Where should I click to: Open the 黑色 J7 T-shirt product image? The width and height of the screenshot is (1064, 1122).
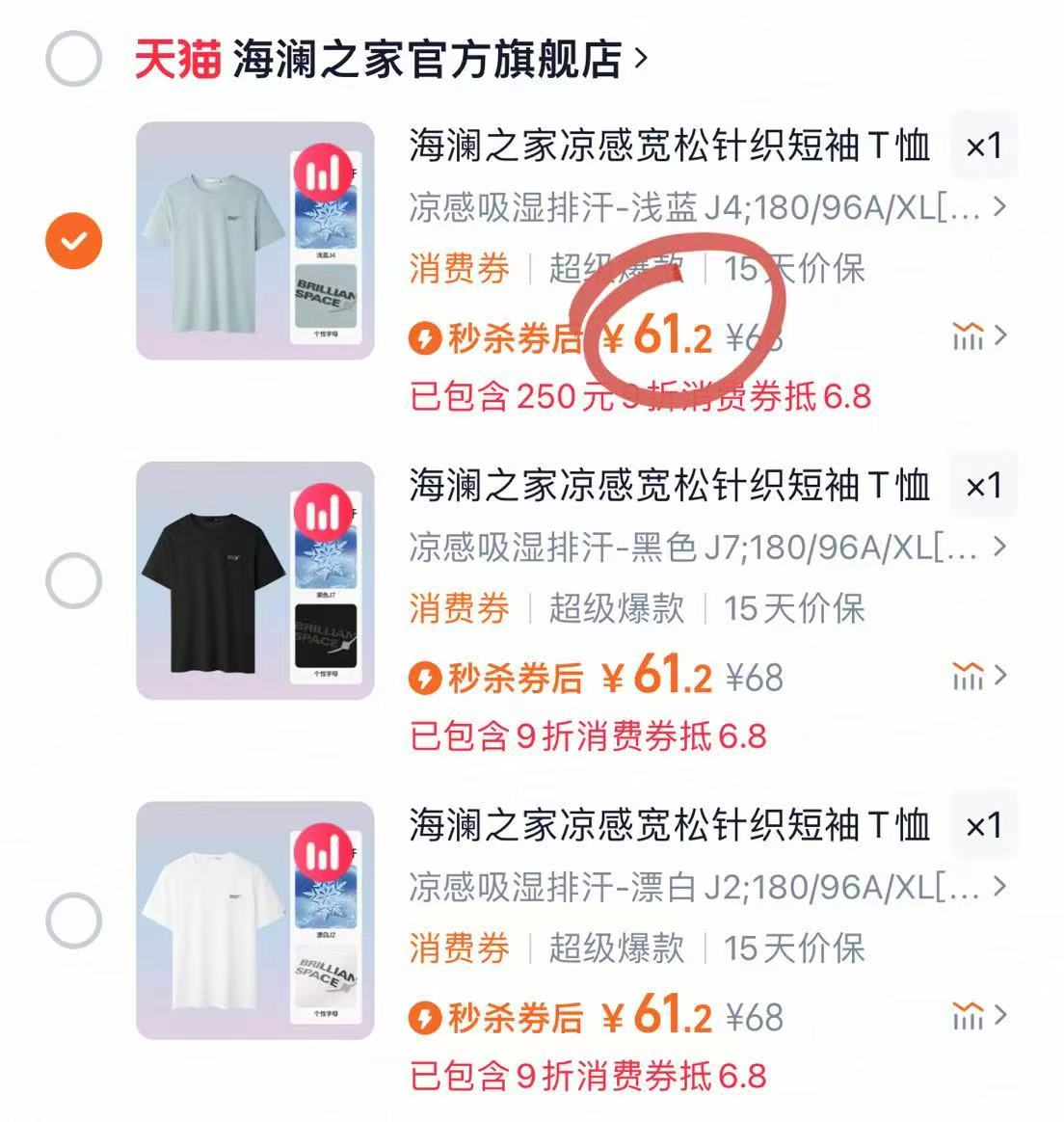tap(254, 581)
